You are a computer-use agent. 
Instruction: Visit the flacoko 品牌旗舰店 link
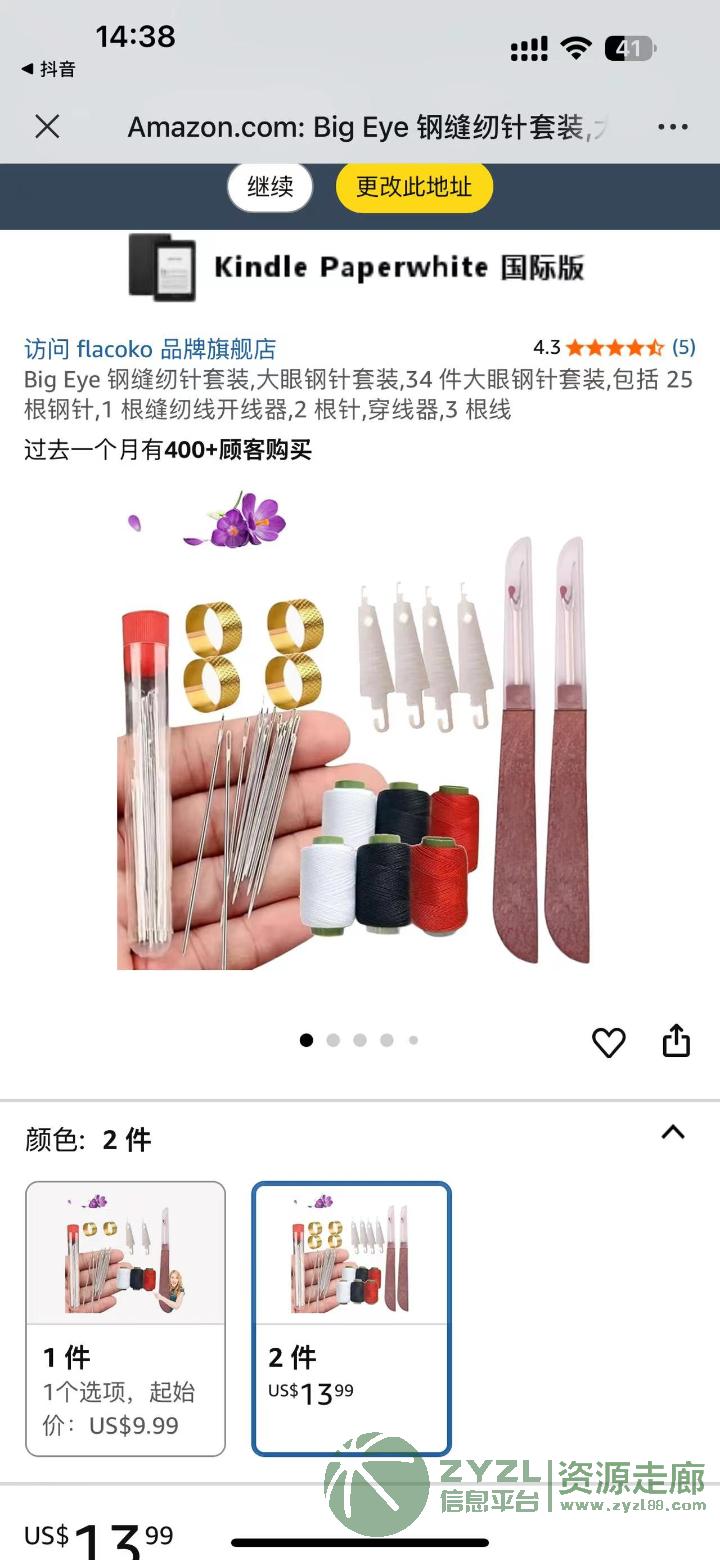pos(150,349)
